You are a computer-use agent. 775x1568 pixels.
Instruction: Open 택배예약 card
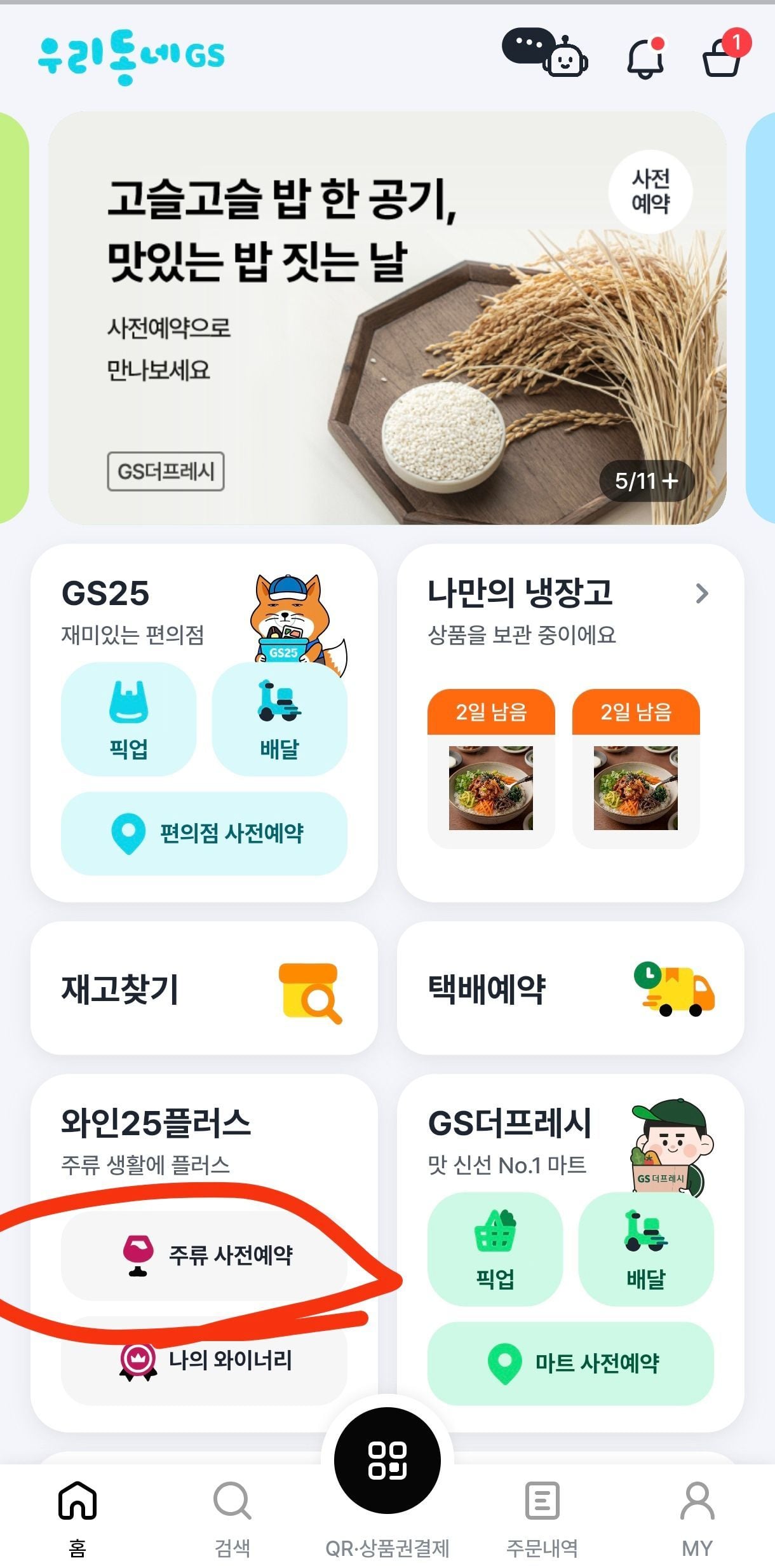pyautogui.click(x=570, y=988)
